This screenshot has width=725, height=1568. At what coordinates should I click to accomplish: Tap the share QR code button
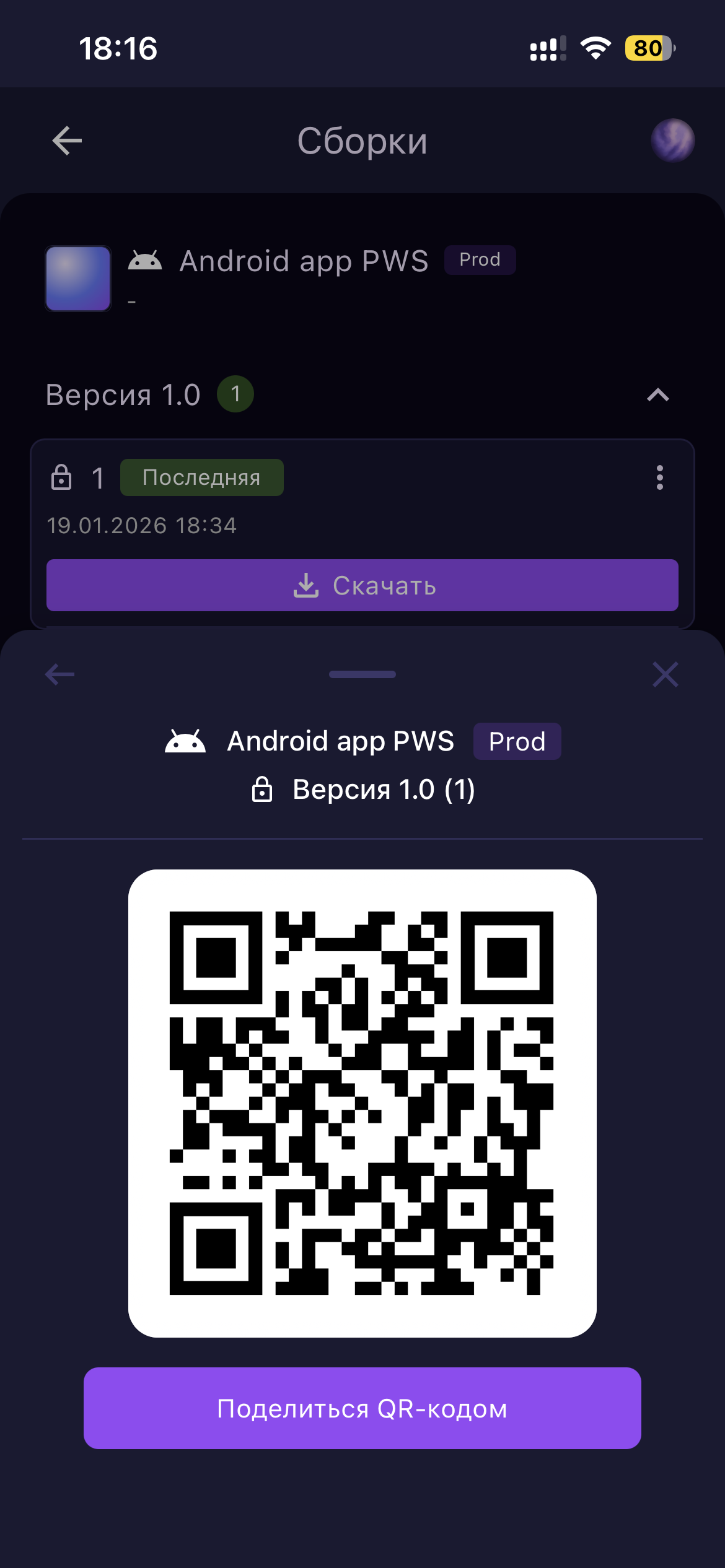362,1408
